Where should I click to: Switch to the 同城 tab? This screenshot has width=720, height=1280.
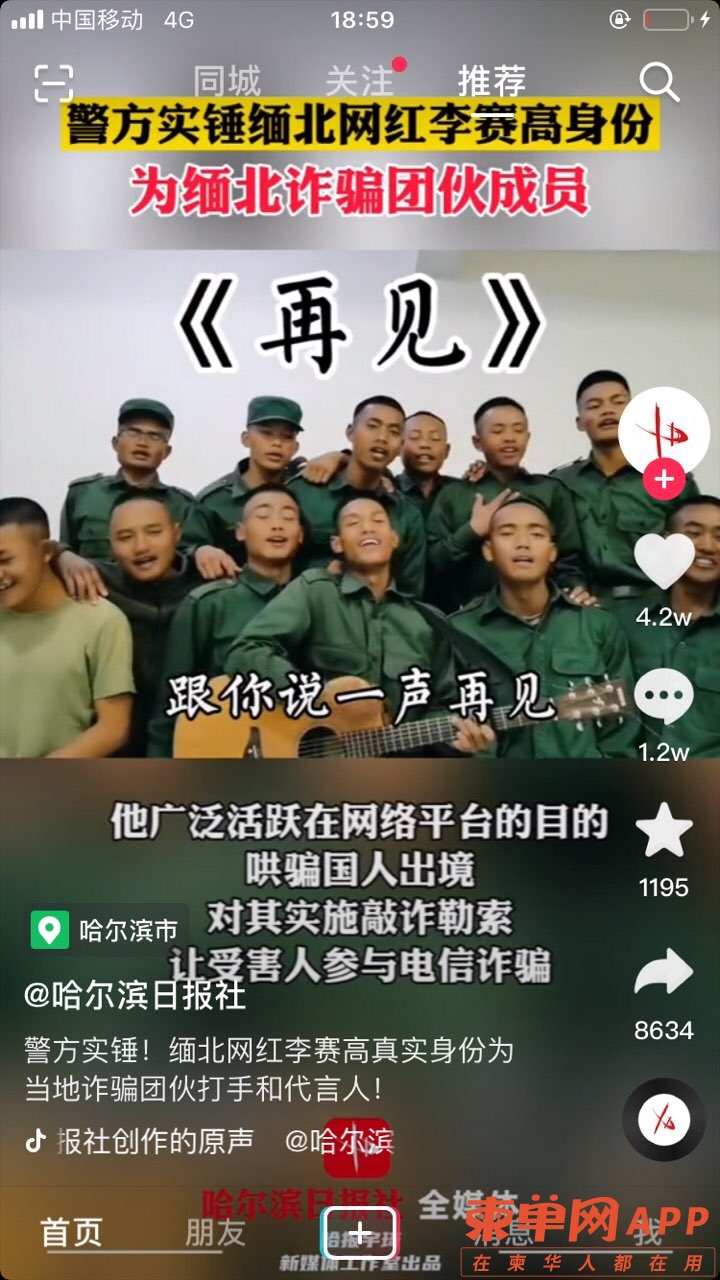pyautogui.click(x=226, y=81)
